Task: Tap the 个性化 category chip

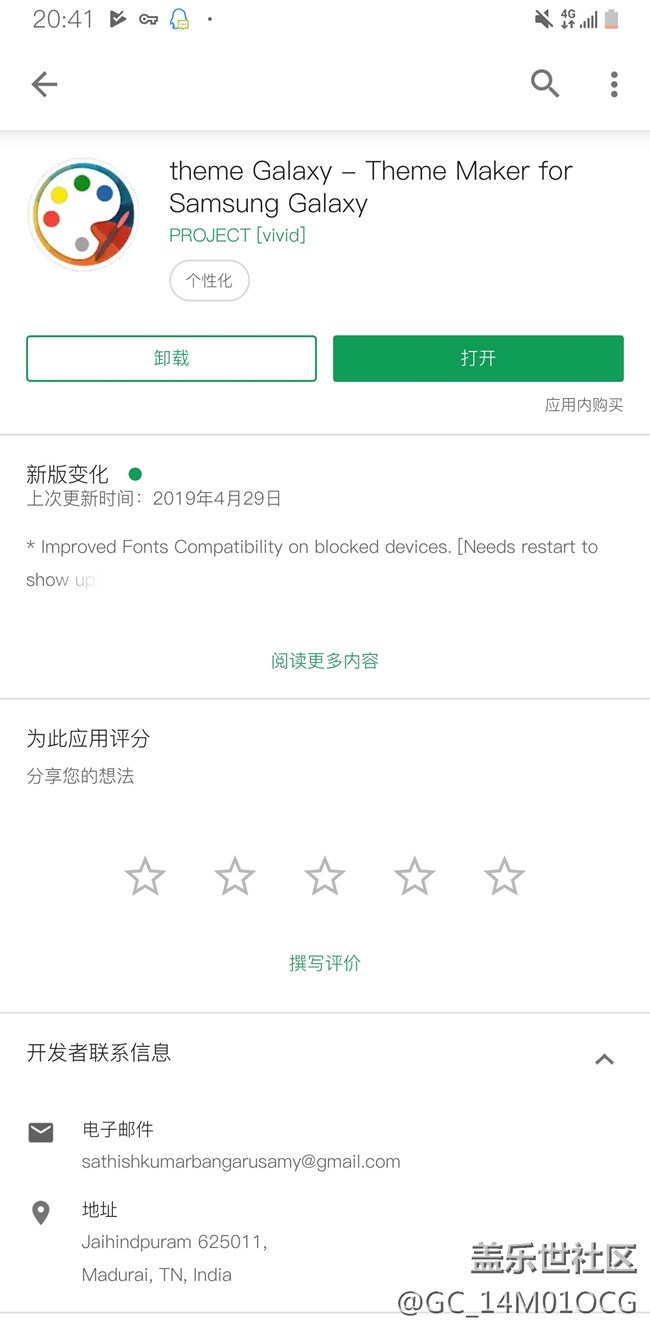Action: coord(209,281)
